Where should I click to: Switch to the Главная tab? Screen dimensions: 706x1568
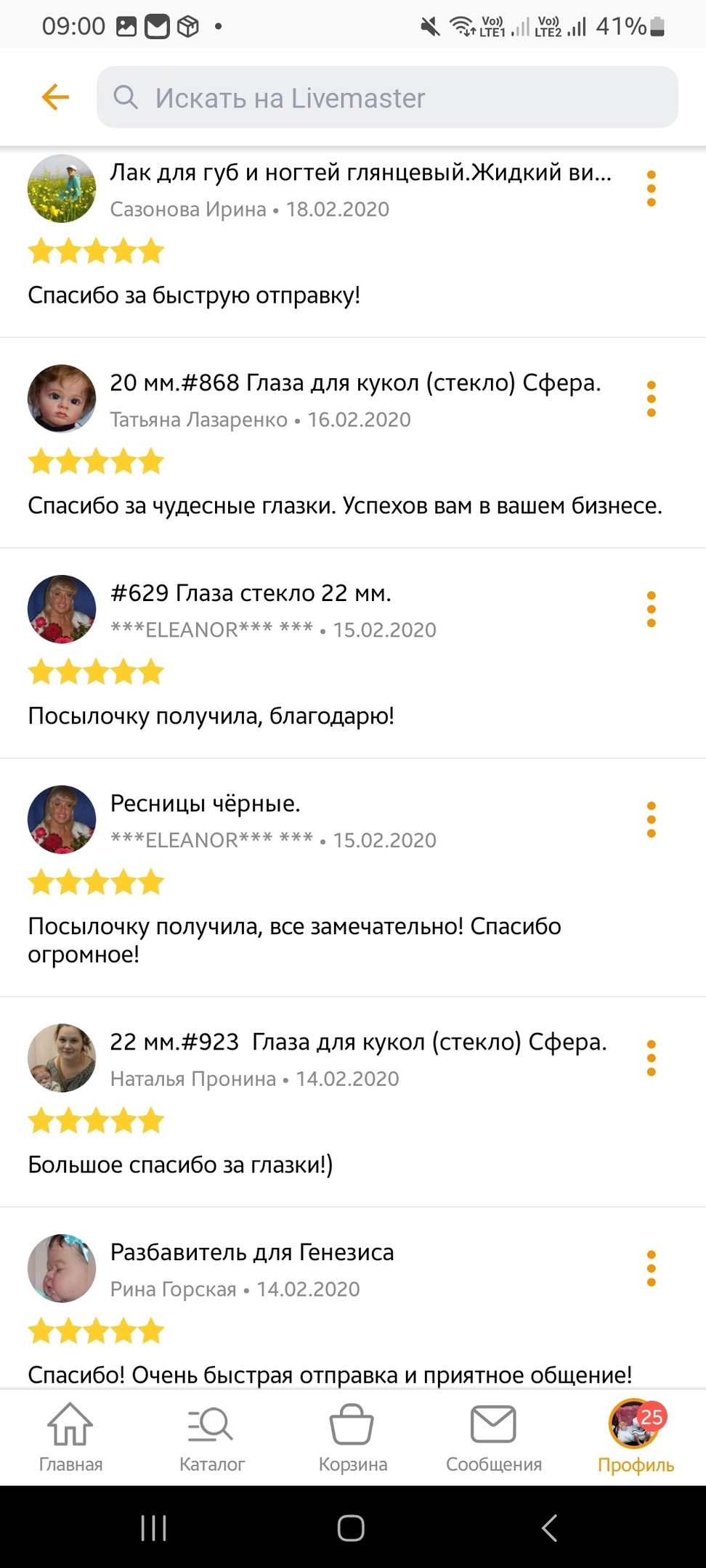(70, 1438)
